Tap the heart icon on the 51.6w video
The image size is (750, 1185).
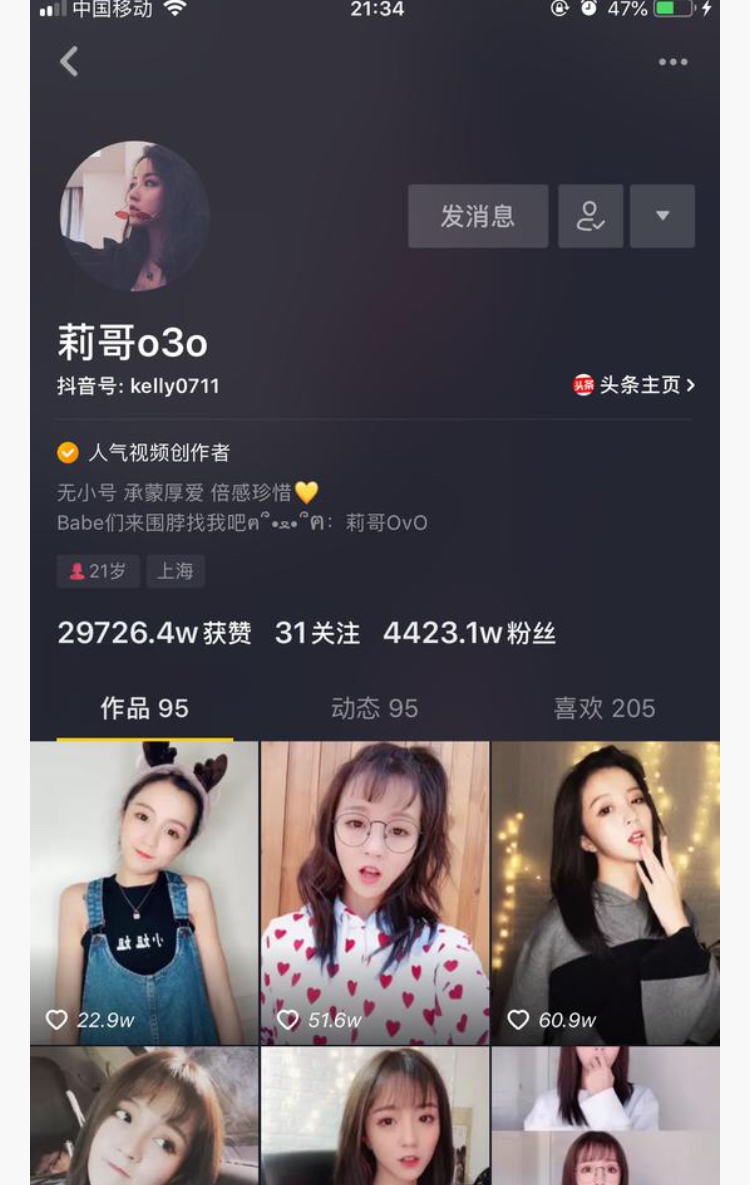click(289, 1021)
